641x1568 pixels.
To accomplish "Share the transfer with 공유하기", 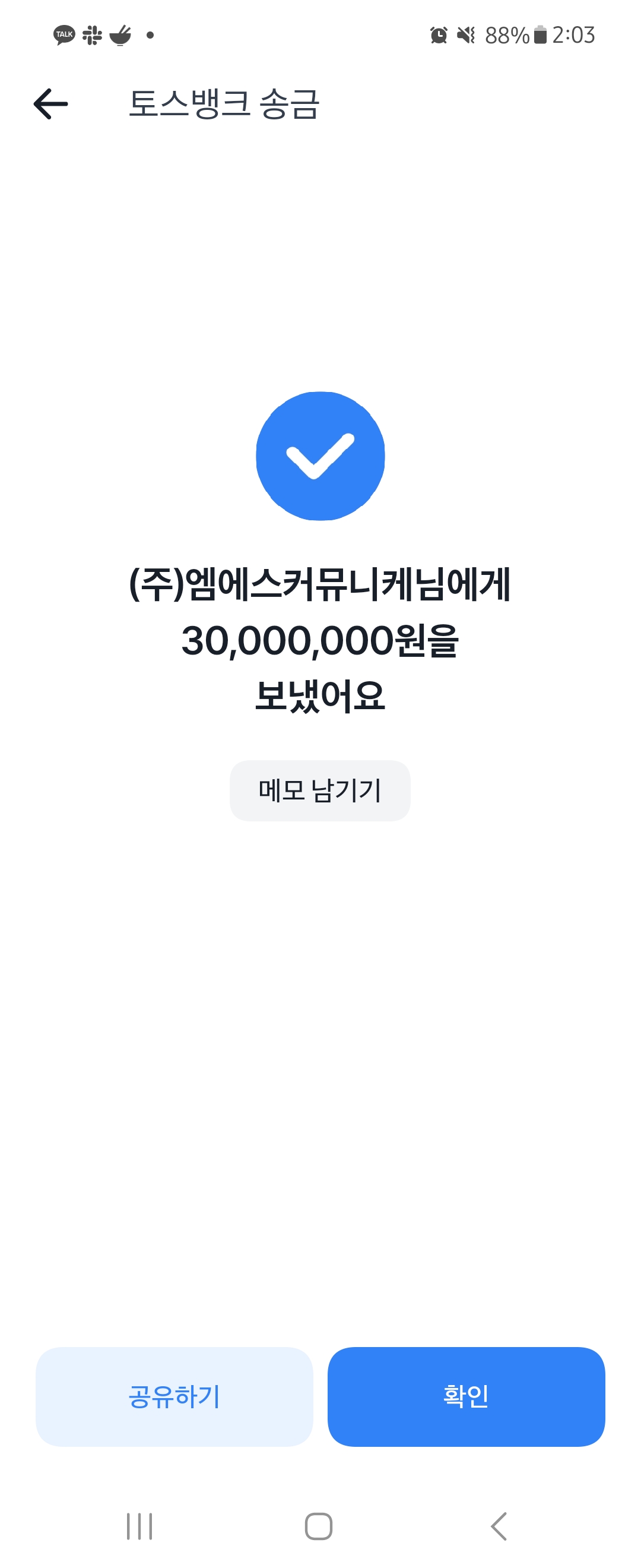I will point(174,1396).
